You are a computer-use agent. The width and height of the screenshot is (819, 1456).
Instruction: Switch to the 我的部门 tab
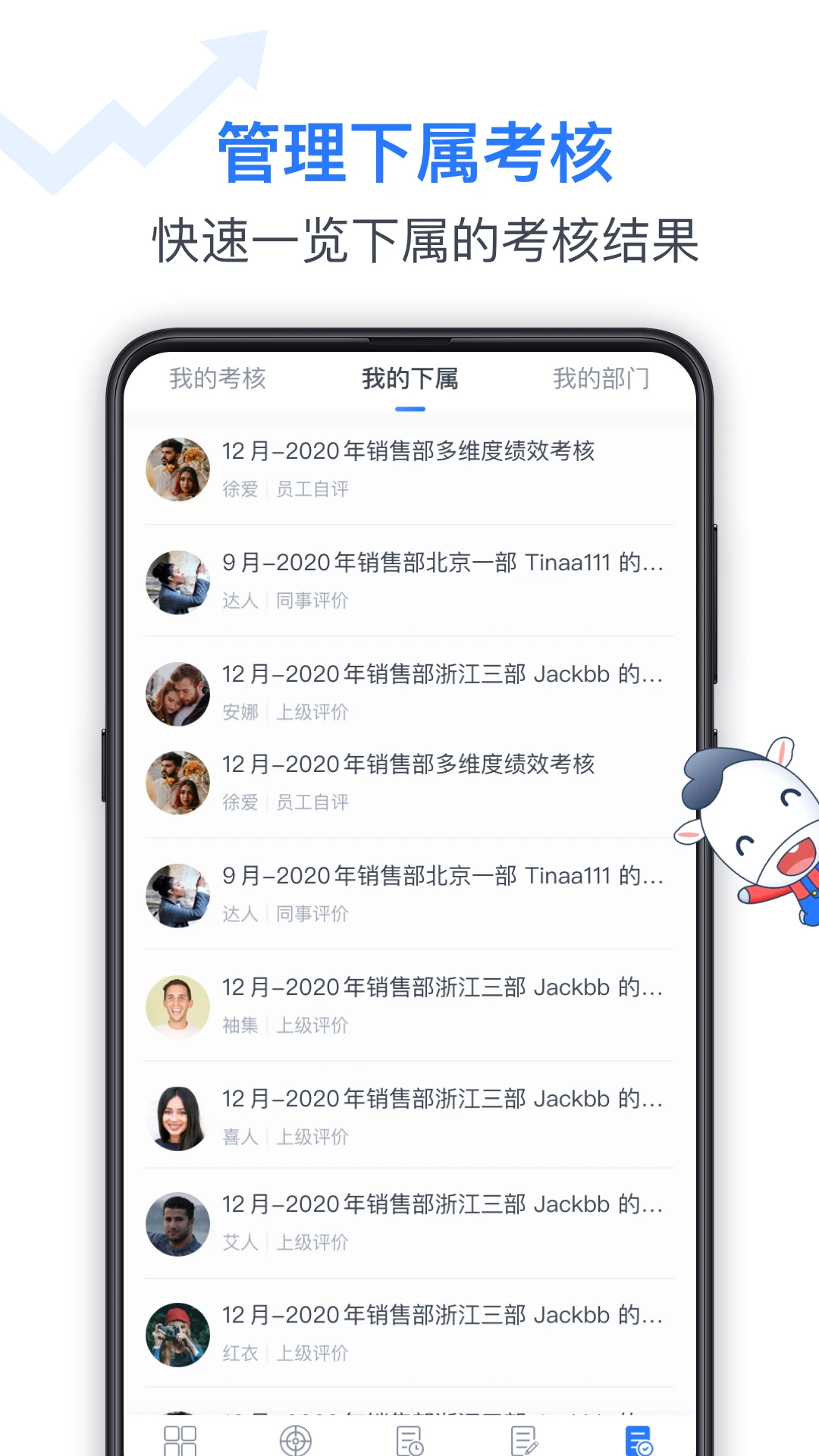coord(601,379)
